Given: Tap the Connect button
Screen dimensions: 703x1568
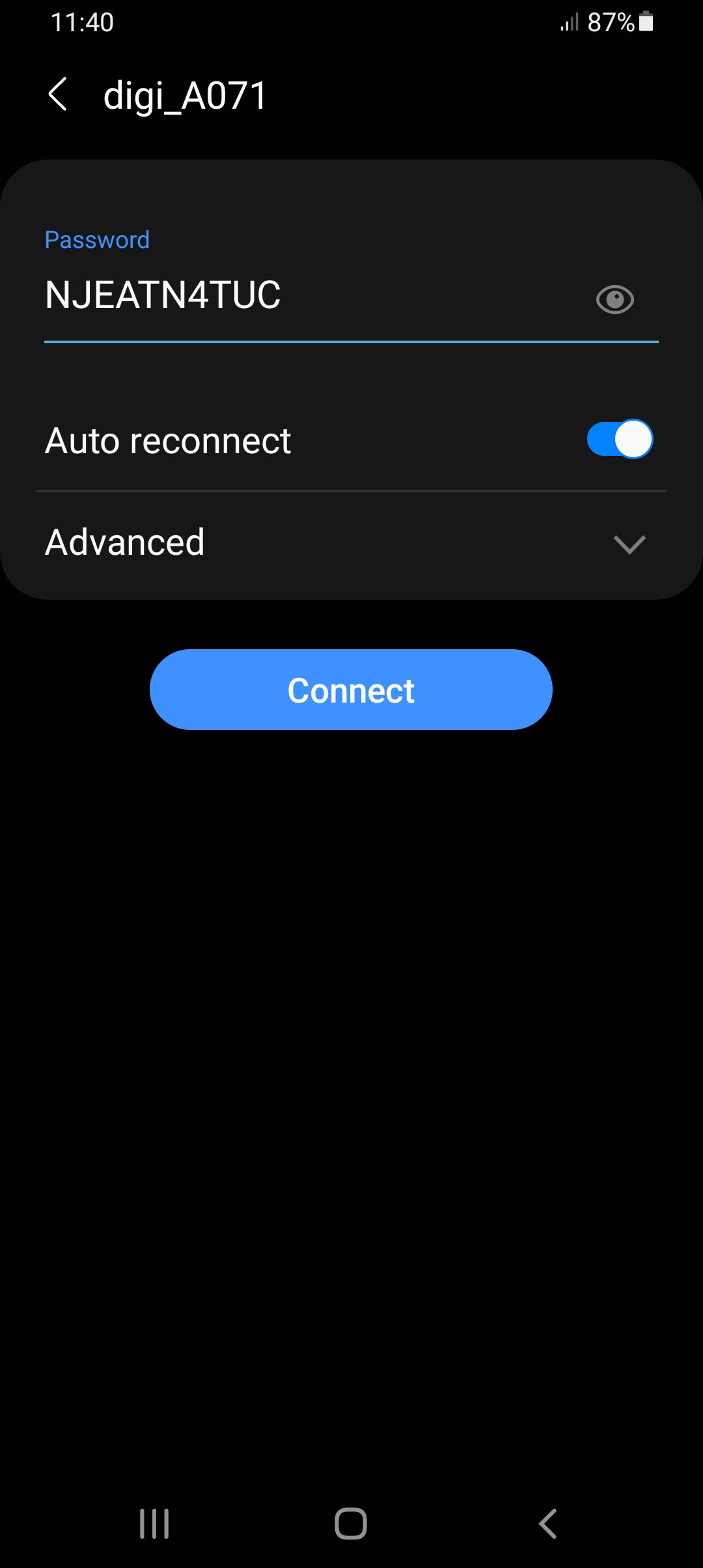Looking at the screenshot, I should pyautogui.click(x=351, y=690).
